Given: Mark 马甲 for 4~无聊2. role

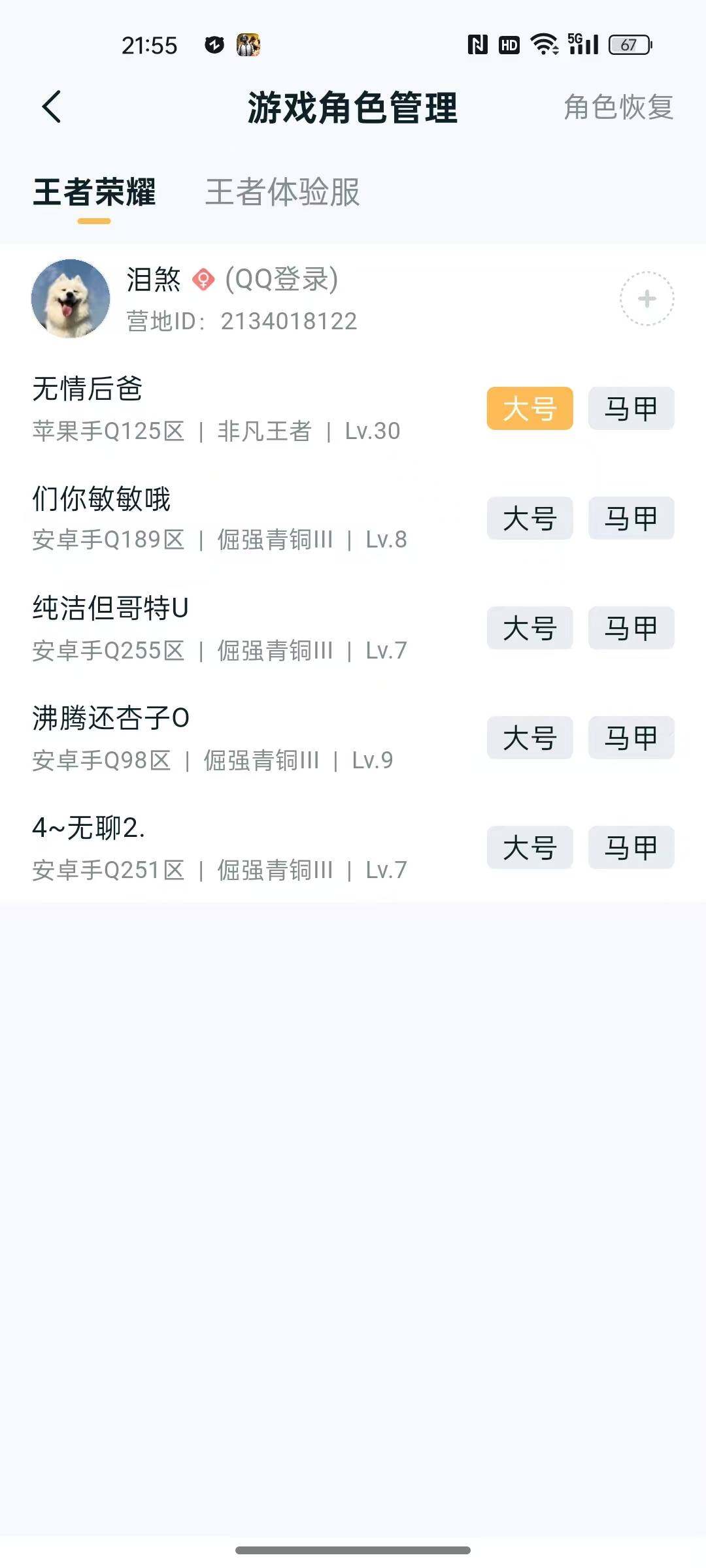Looking at the screenshot, I should tap(630, 847).
